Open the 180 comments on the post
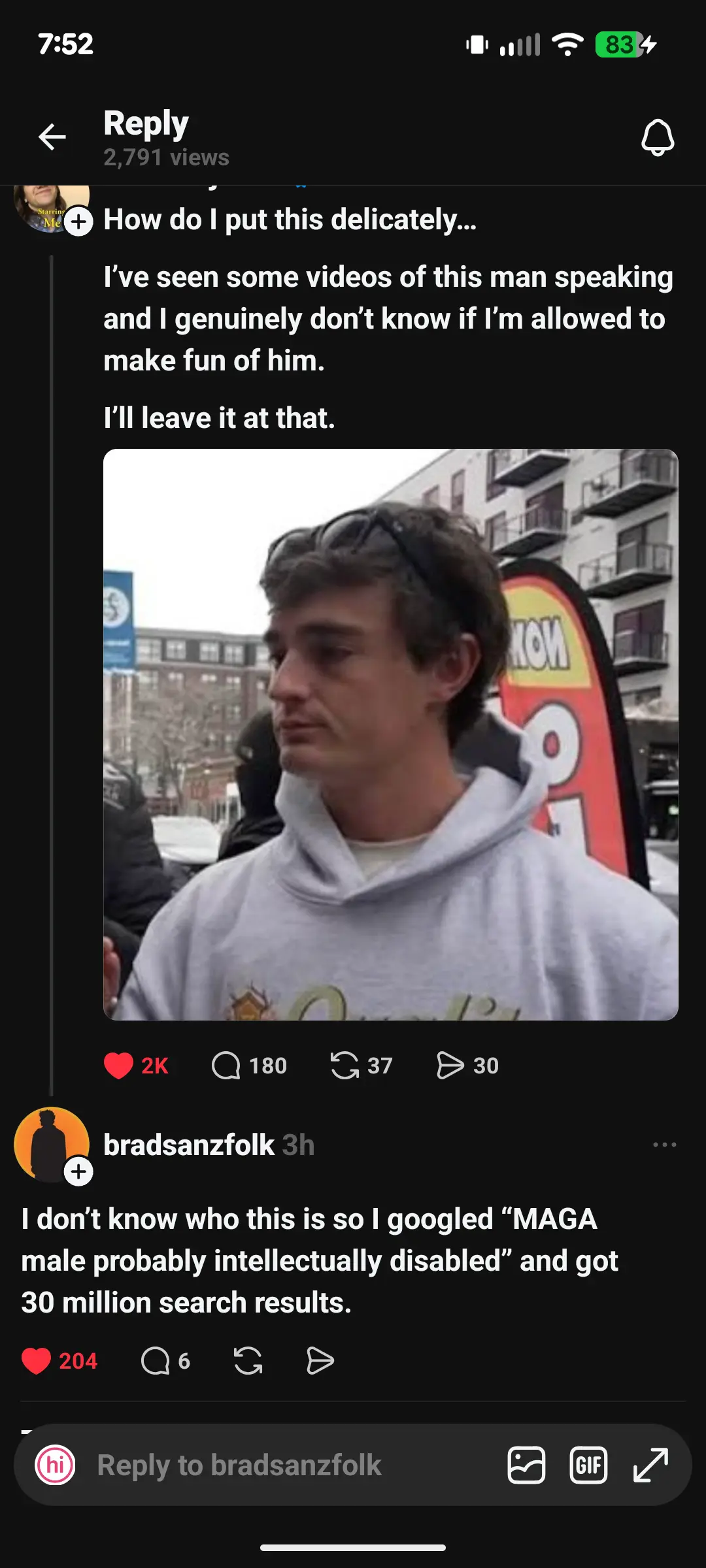The width and height of the screenshot is (706, 1568). 227,1066
